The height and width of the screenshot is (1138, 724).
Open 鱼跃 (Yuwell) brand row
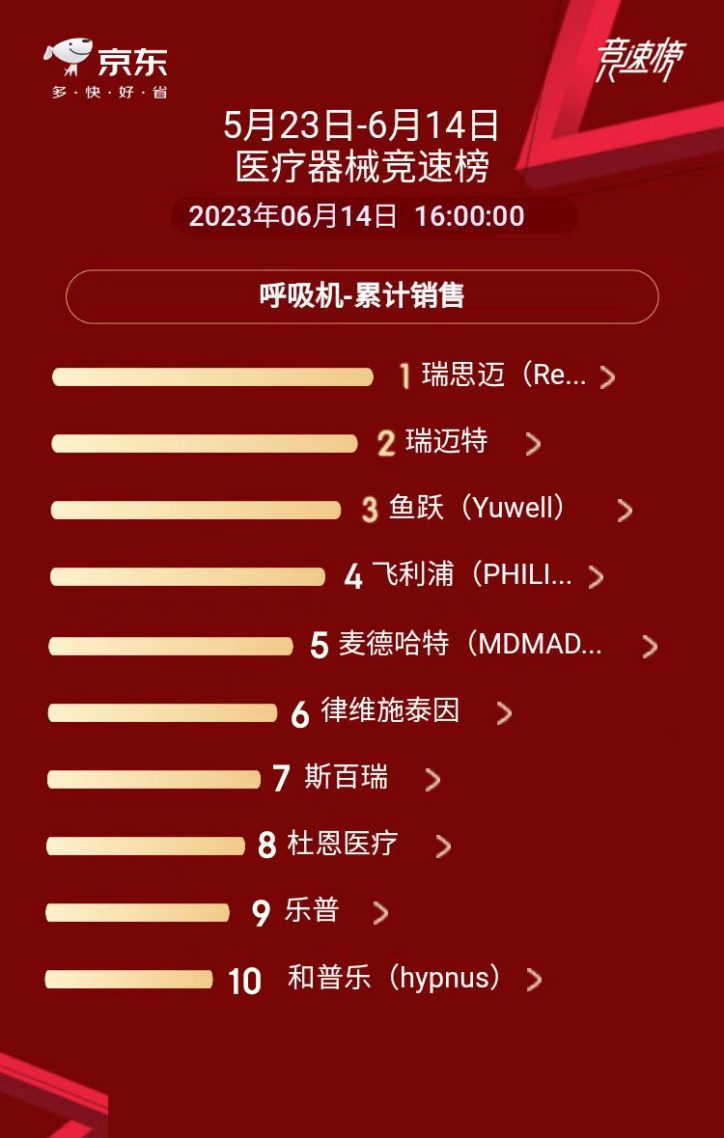point(478,509)
